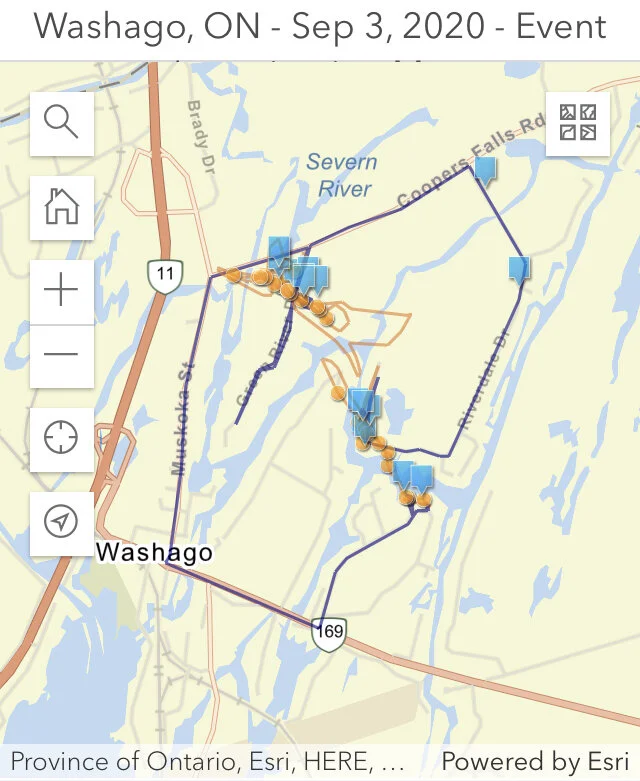Select the blue marker on Riverdale Dr

tap(519, 268)
